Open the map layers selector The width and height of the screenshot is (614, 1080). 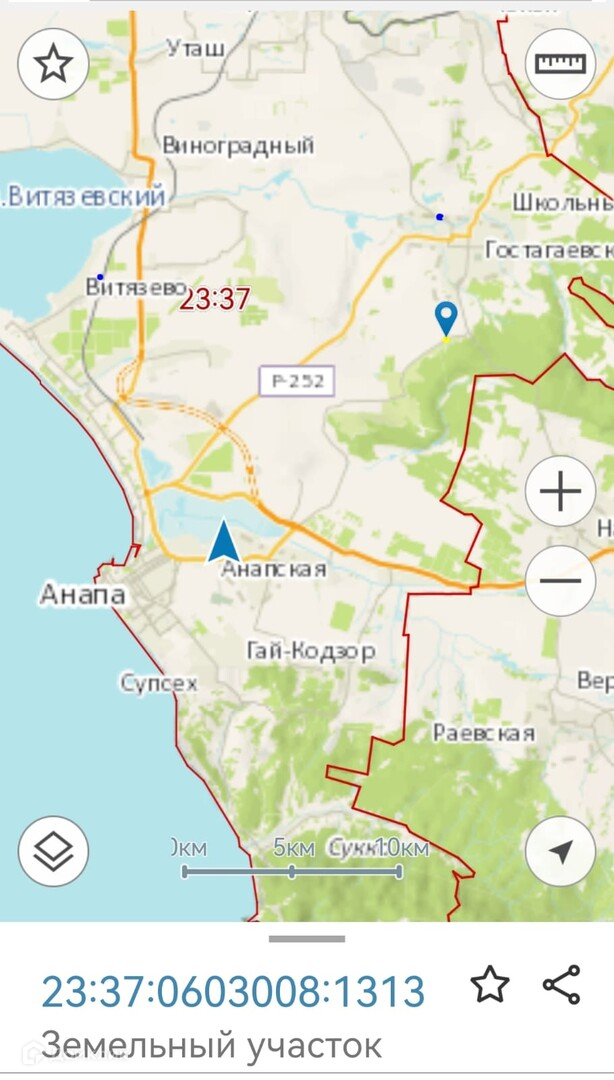tap(53, 851)
